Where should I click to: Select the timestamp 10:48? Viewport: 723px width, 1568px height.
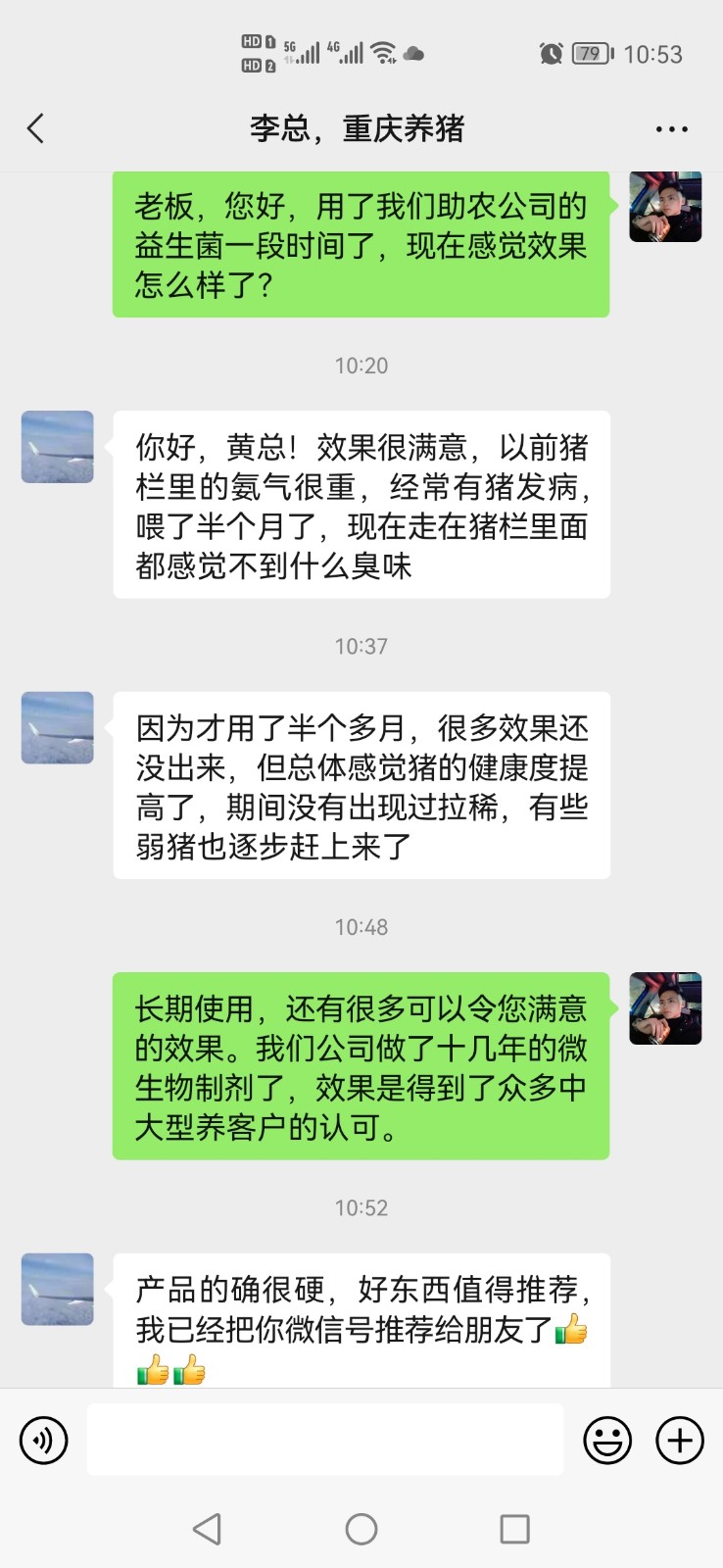tap(361, 926)
